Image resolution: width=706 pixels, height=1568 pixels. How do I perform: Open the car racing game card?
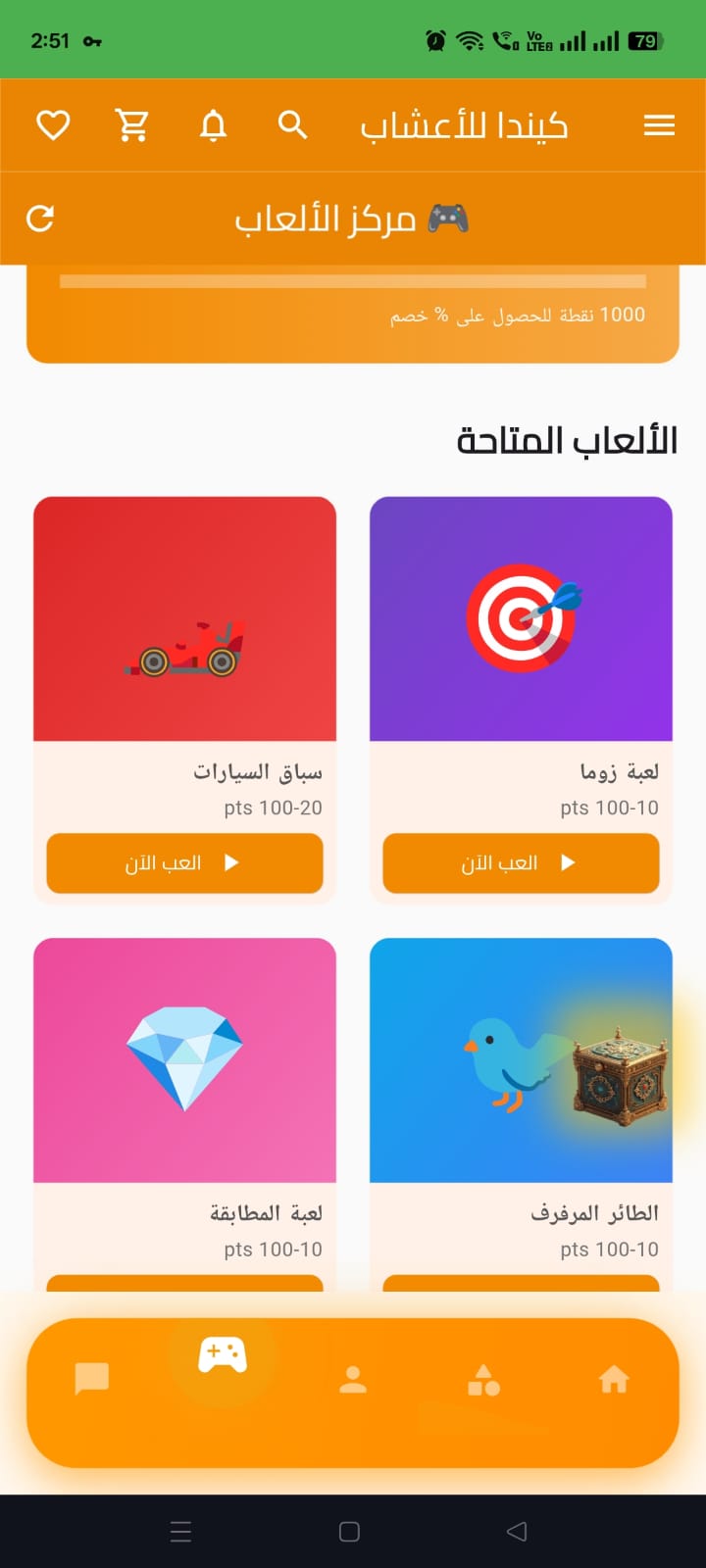pyautogui.click(x=184, y=619)
